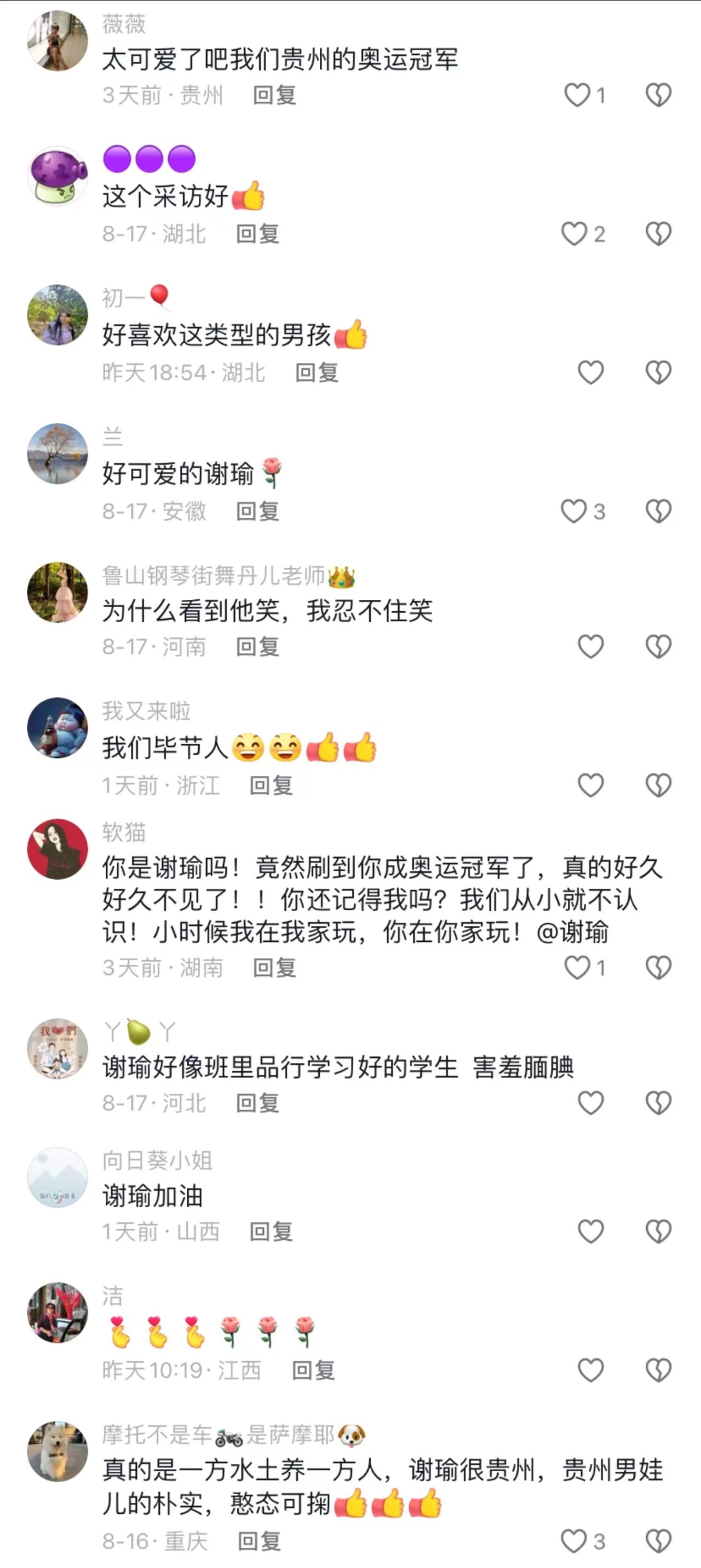Viewport: 701px width, 1568px height.
Task: Reply to 我又来啦's comment 我们毕节人
Action: tap(271, 785)
